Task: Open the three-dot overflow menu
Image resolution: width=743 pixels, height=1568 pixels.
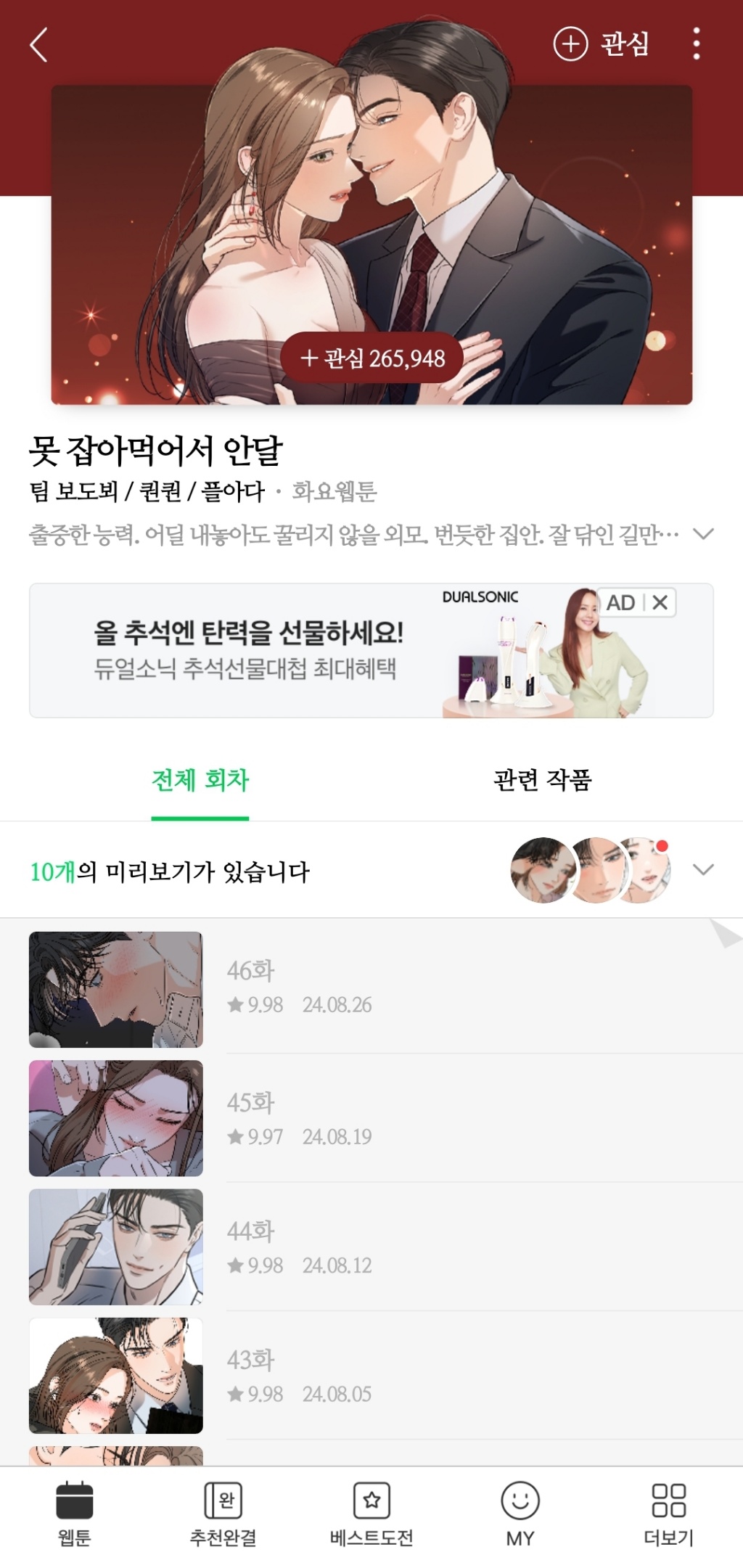Action: pos(696,44)
